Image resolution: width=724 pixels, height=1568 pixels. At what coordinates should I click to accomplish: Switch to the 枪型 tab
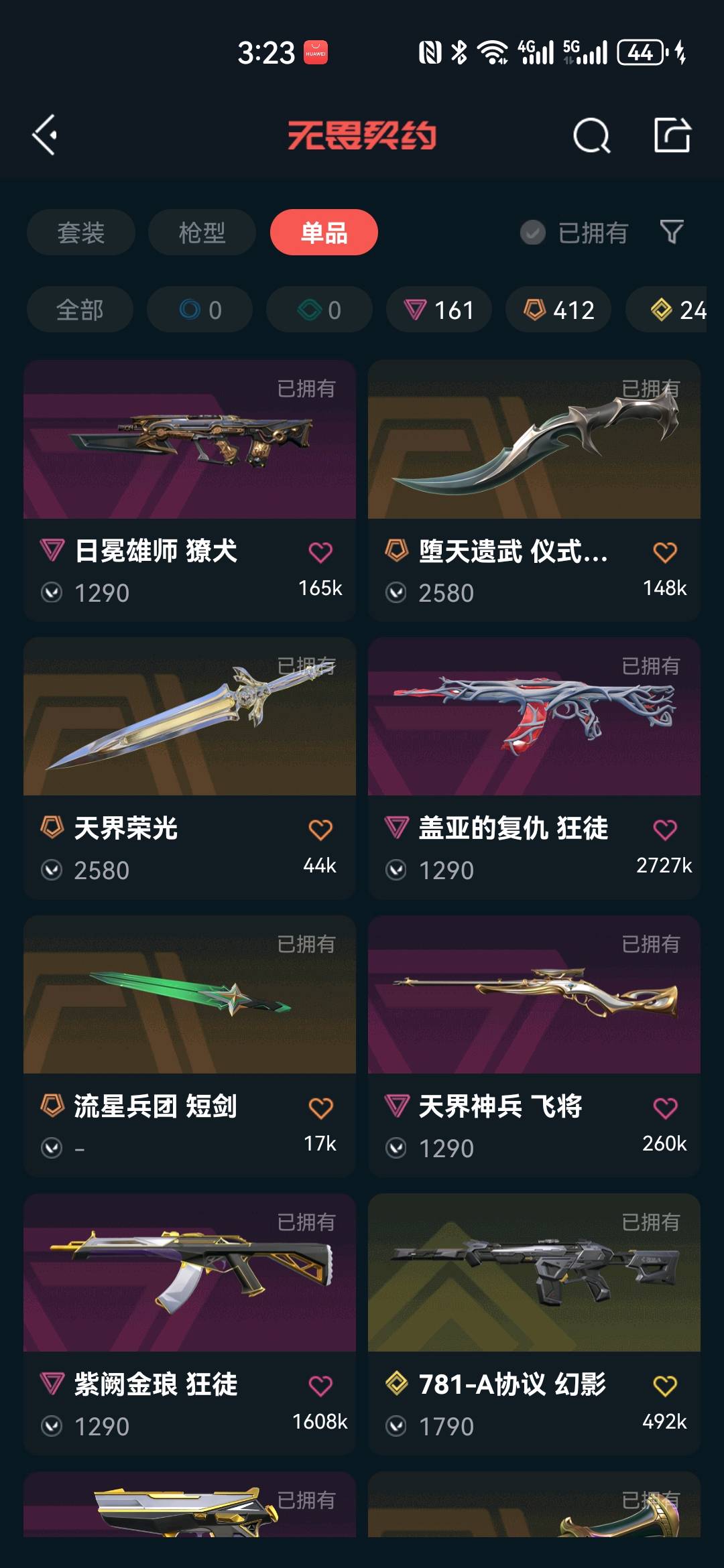click(x=202, y=233)
